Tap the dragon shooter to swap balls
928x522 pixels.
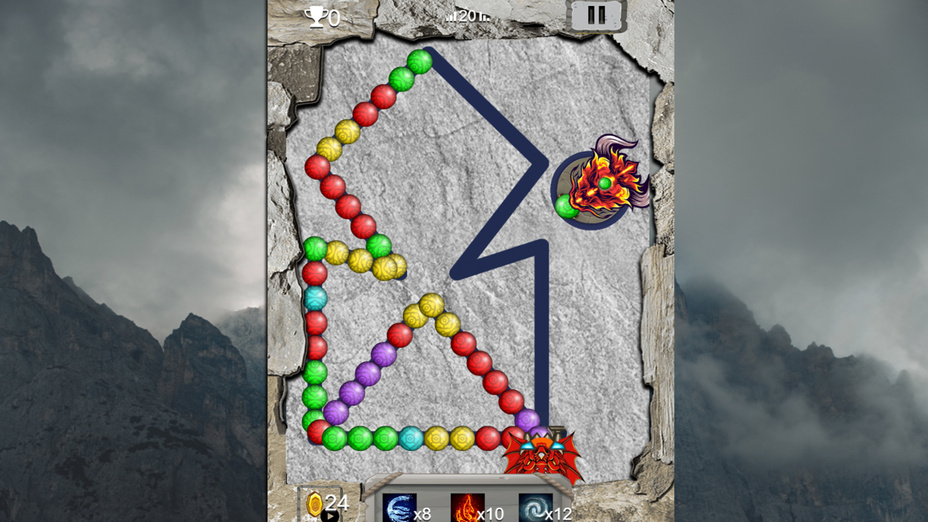[x=603, y=184]
